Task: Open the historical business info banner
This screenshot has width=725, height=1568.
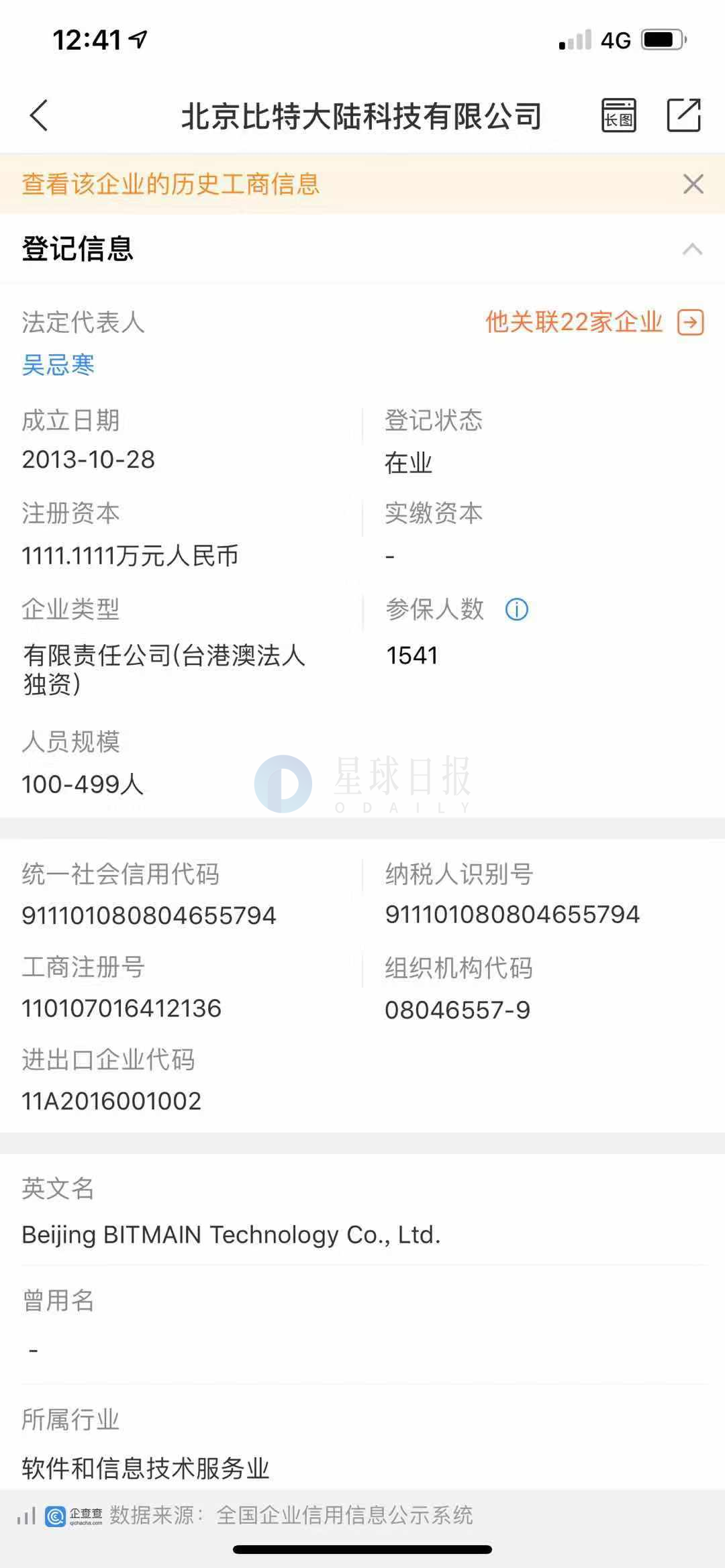Action: [x=171, y=184]
